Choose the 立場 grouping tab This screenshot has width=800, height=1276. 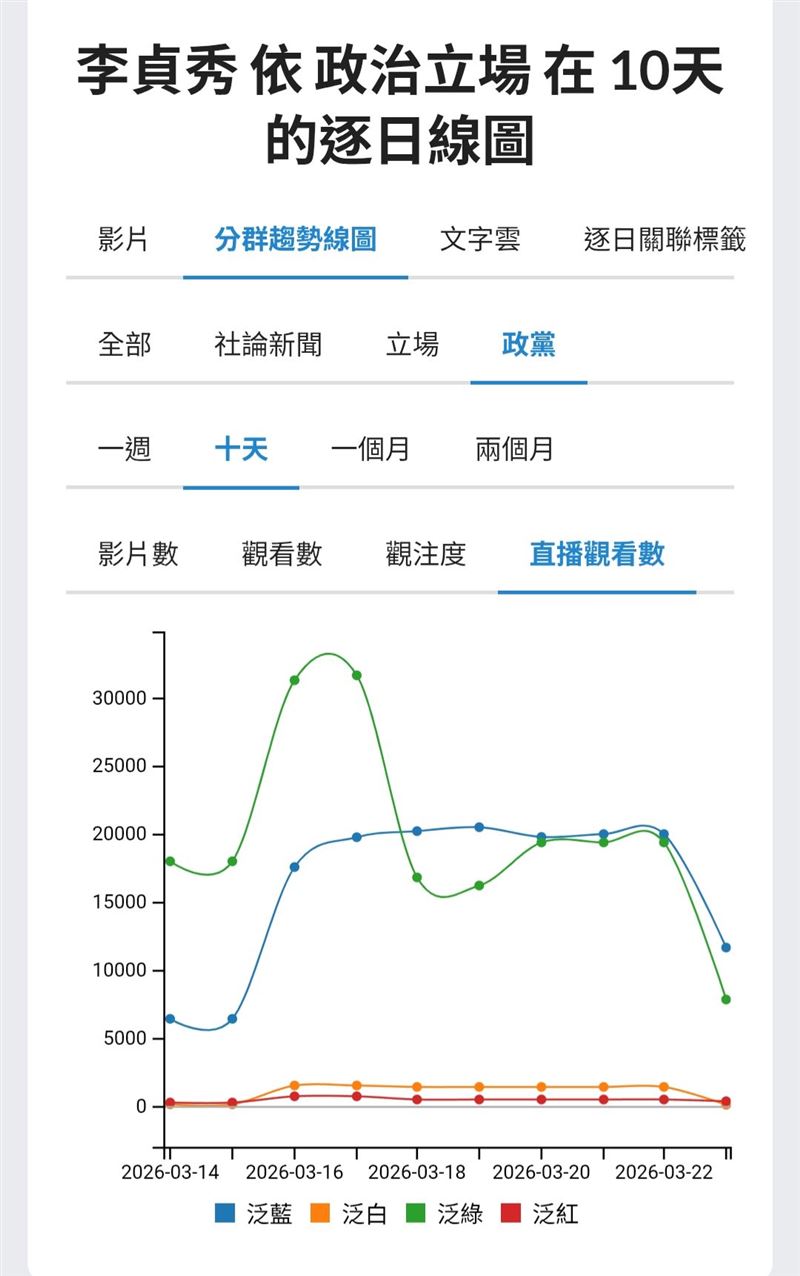pos(412,345)
